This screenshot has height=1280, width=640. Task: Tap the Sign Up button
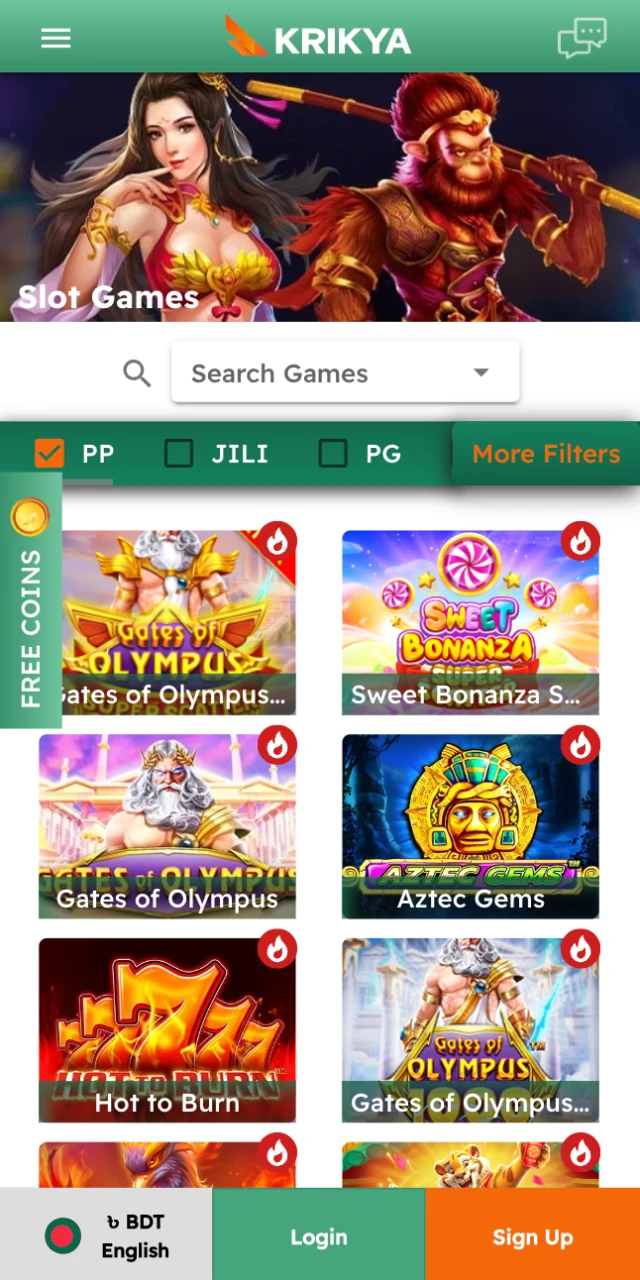pos(532,1237)
